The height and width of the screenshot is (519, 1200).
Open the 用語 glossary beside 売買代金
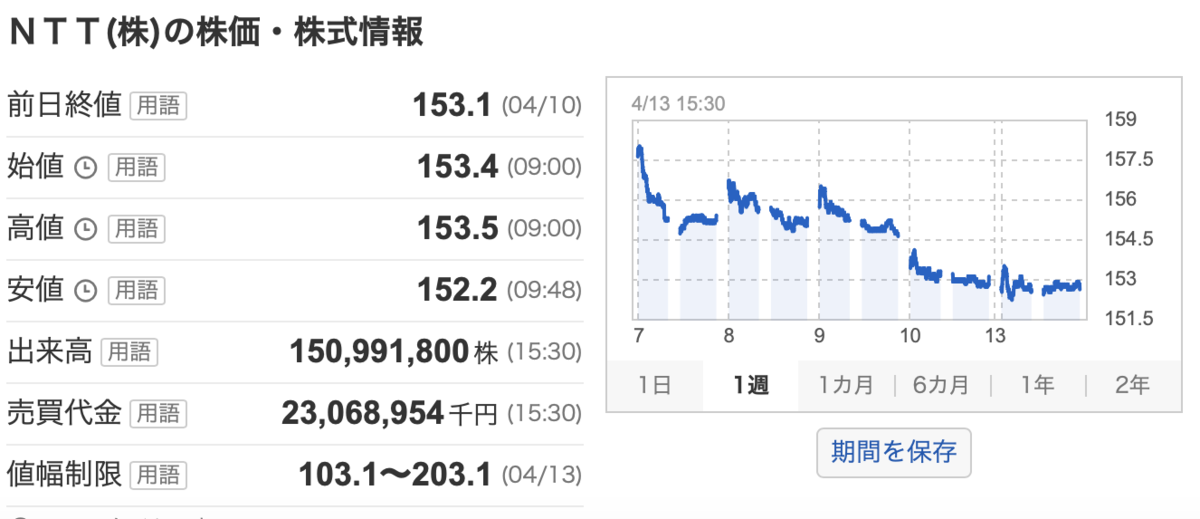(x=158, y=413)
